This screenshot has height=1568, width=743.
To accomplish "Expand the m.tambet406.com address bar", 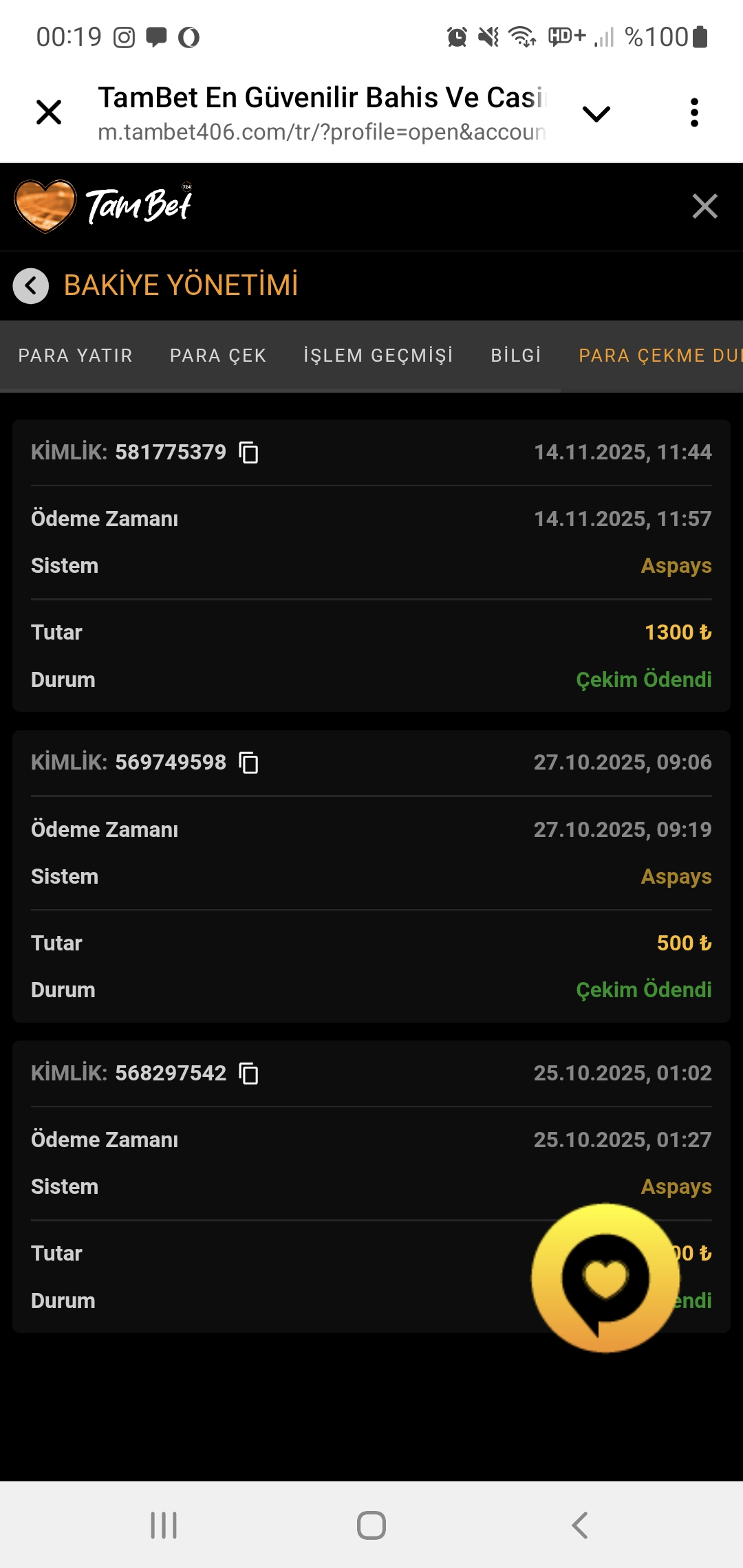I will coord(322,132).
